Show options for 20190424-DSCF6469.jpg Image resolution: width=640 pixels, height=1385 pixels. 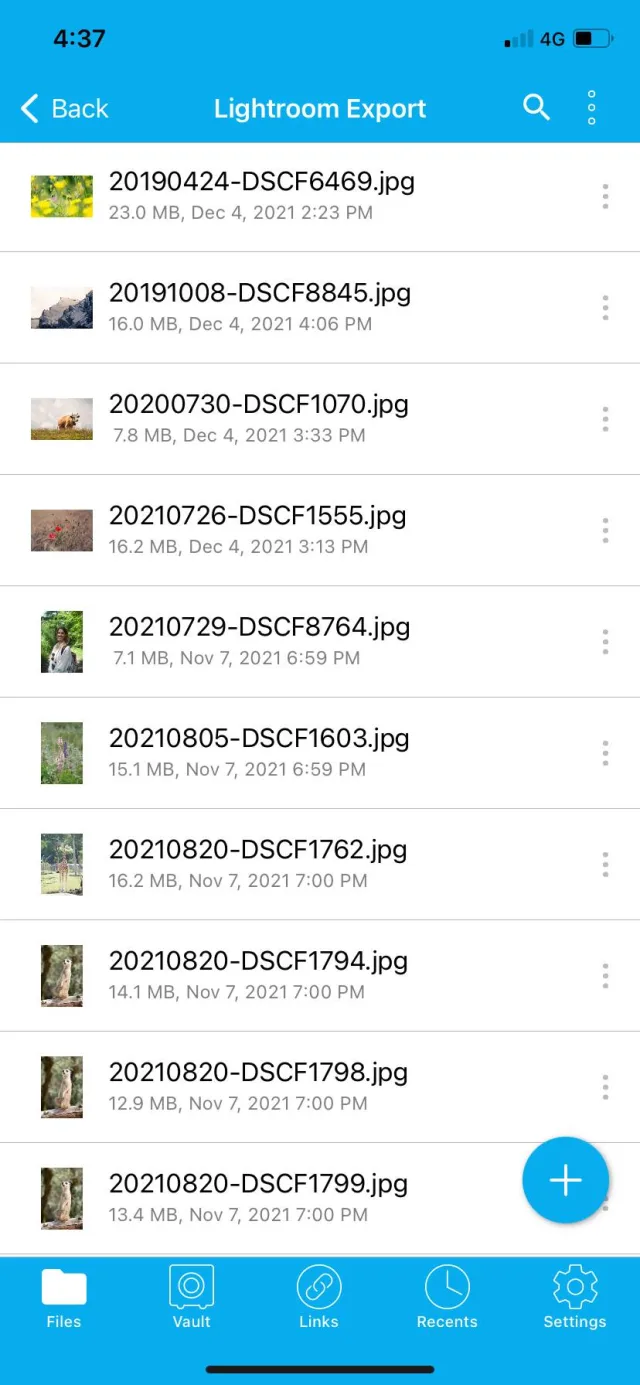point(605,197)
